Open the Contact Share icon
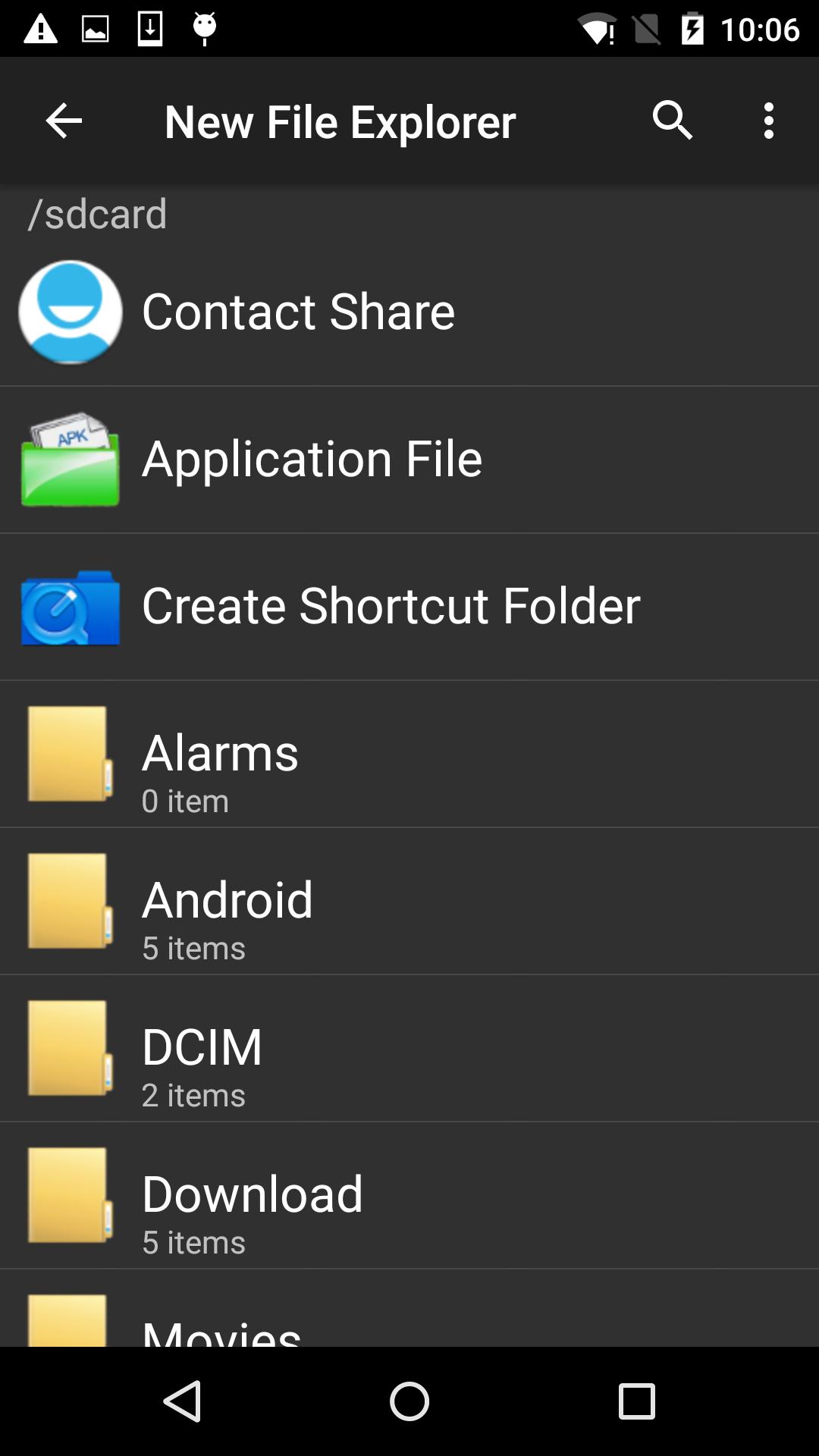Viewport: 819px width, 1456px height. 70,311
